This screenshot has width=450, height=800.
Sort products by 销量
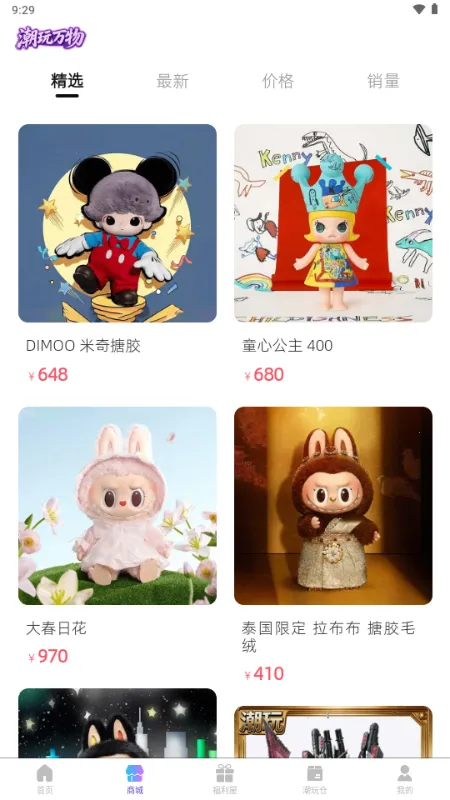point(383,81)
